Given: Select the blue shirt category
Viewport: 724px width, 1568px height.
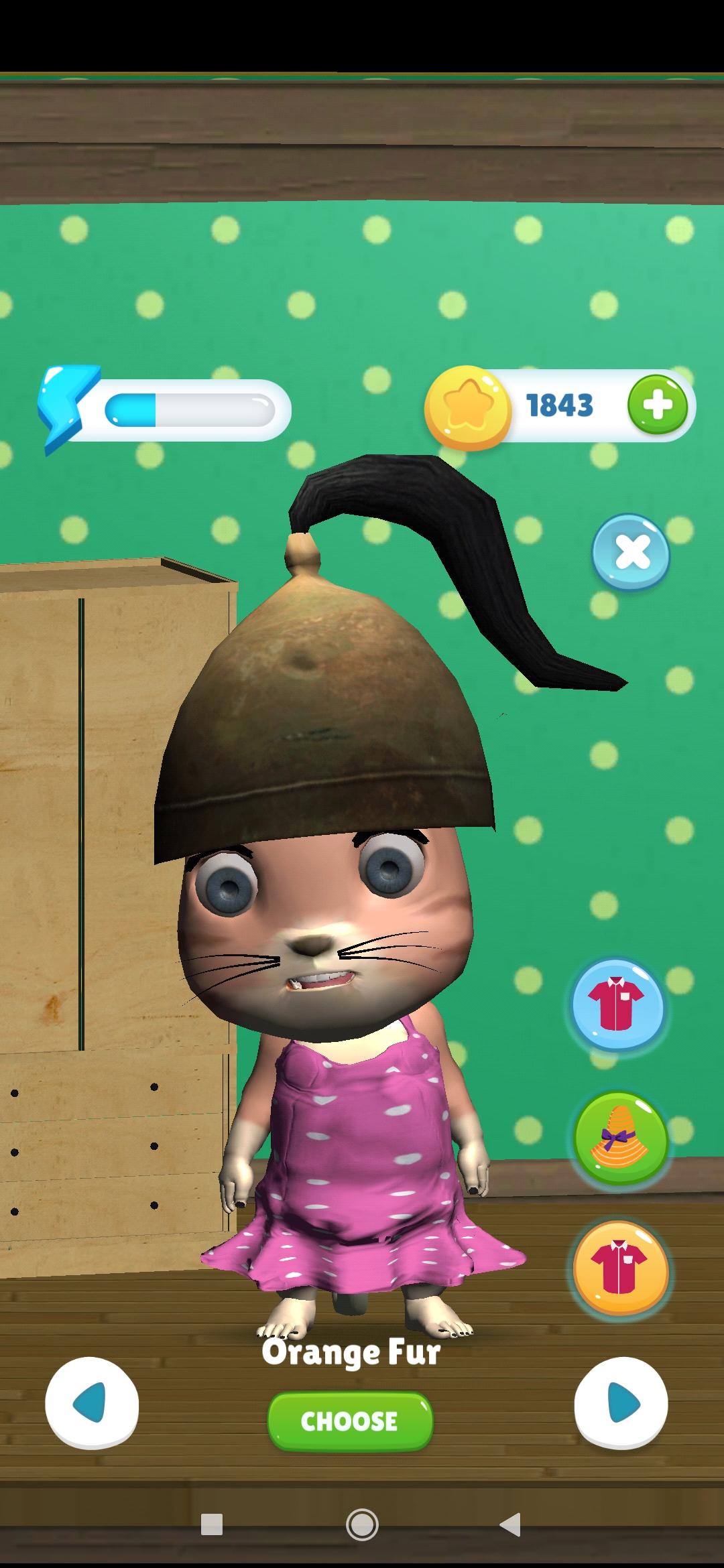Looking at the screenshot, I should (616, 1005).
